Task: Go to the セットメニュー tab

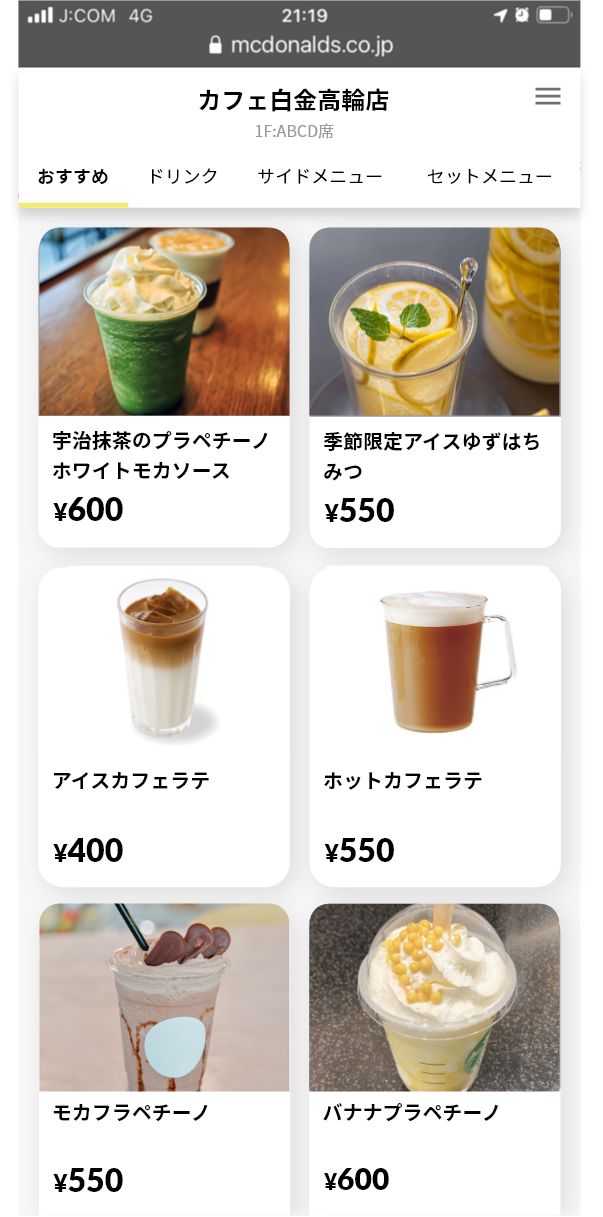Action: click(x=489, y=177)
